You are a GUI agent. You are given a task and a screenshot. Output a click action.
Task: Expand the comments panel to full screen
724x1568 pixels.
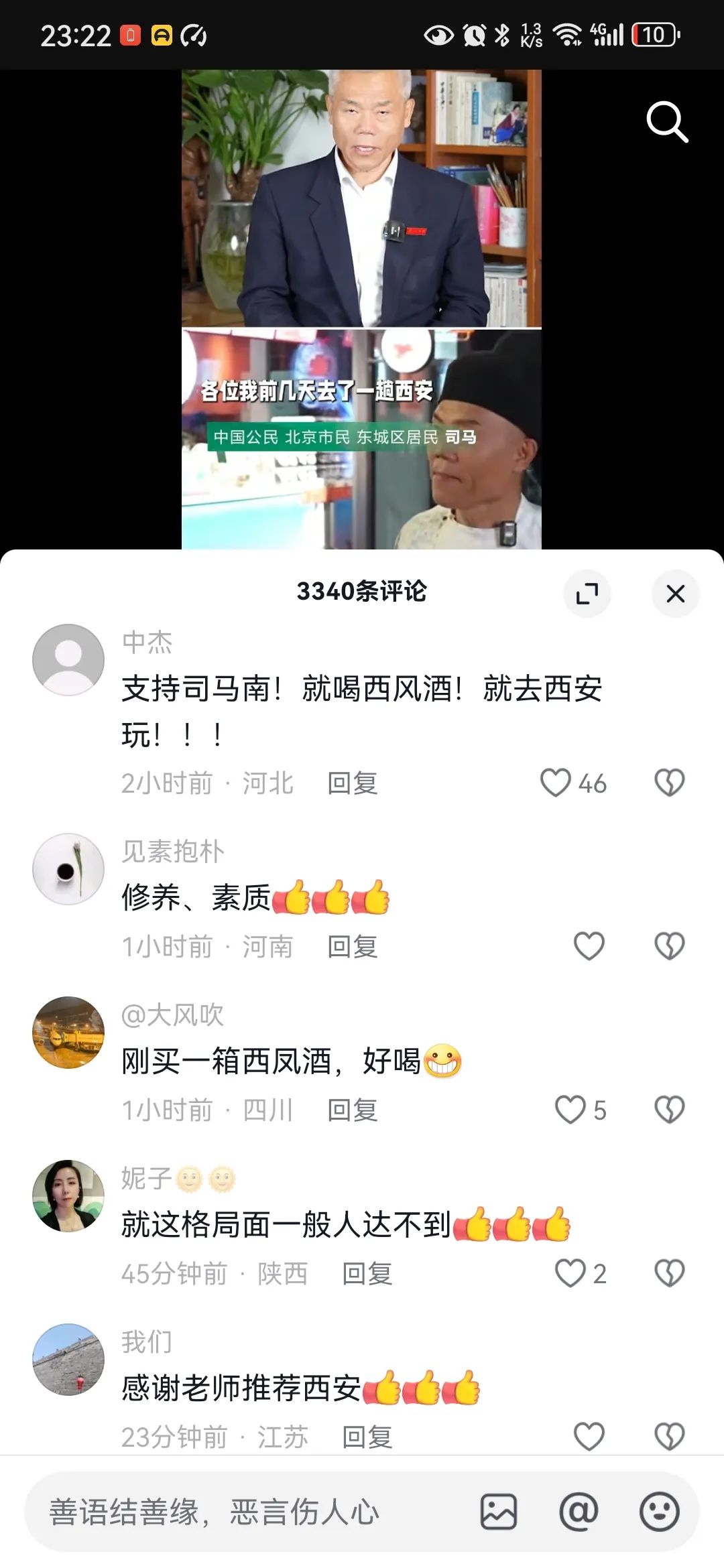(x=587, y=594)
